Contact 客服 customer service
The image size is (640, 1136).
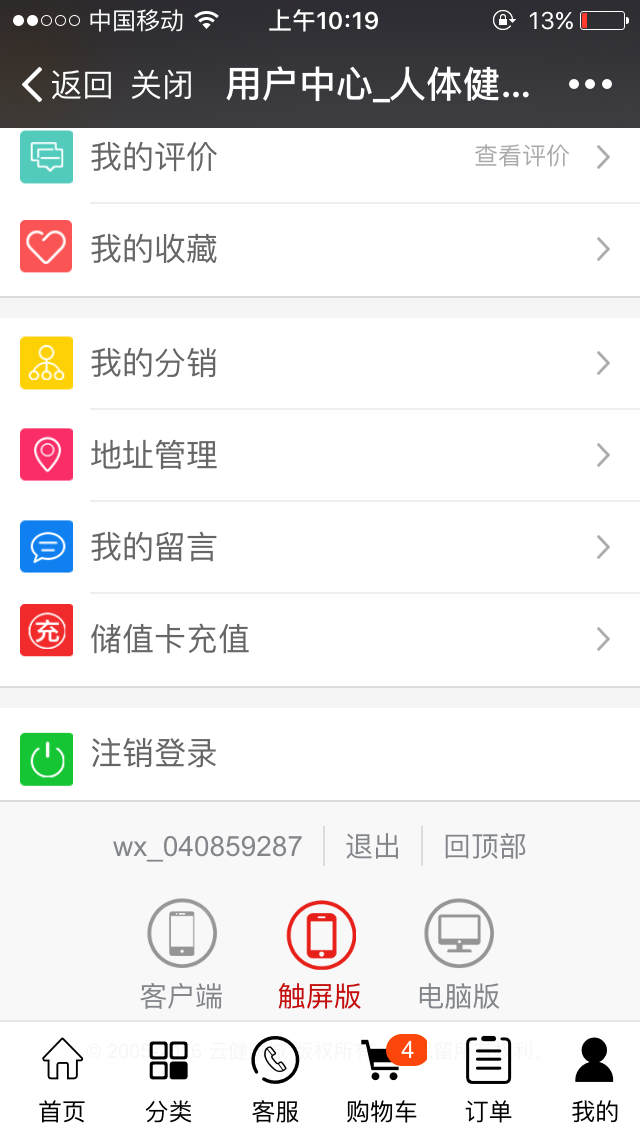275,1080
